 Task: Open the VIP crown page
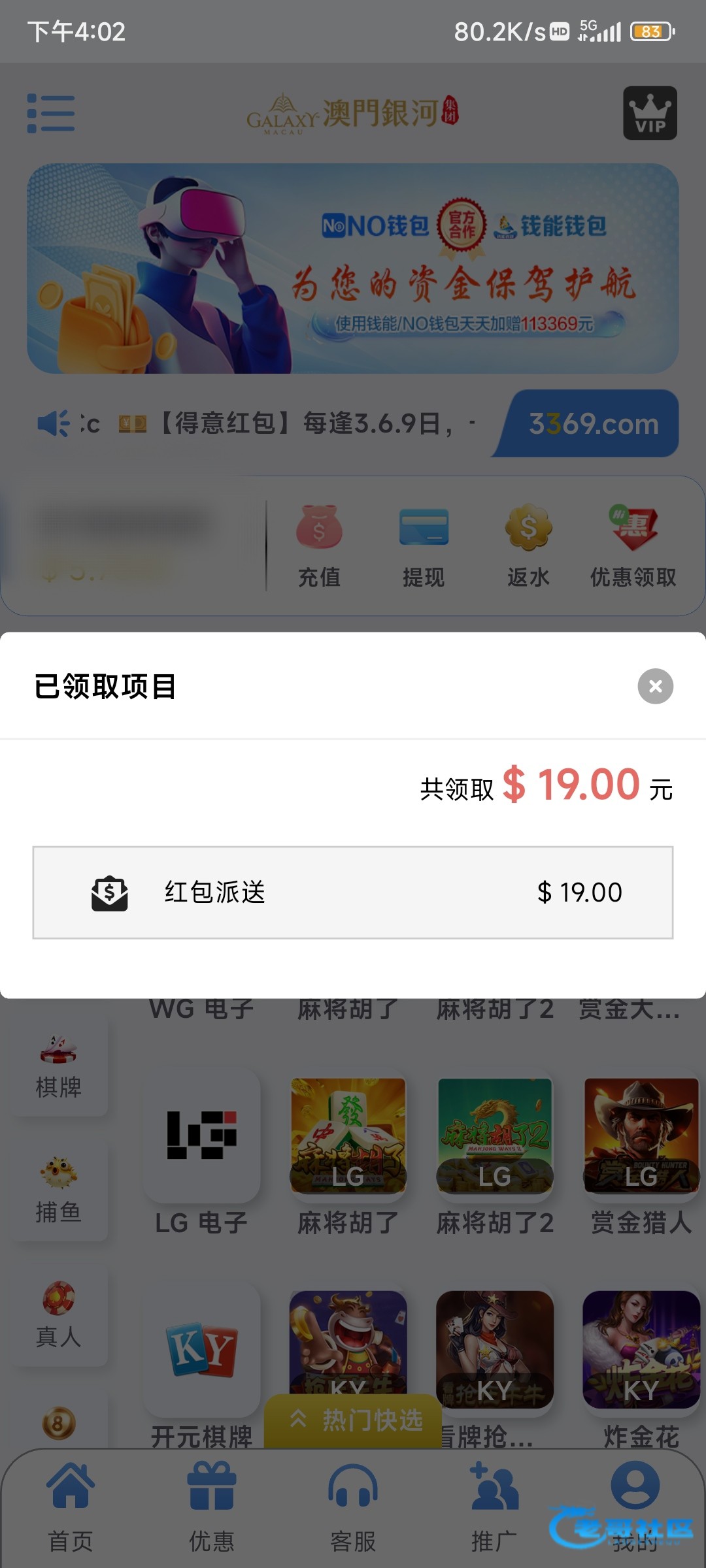point(650,113)
